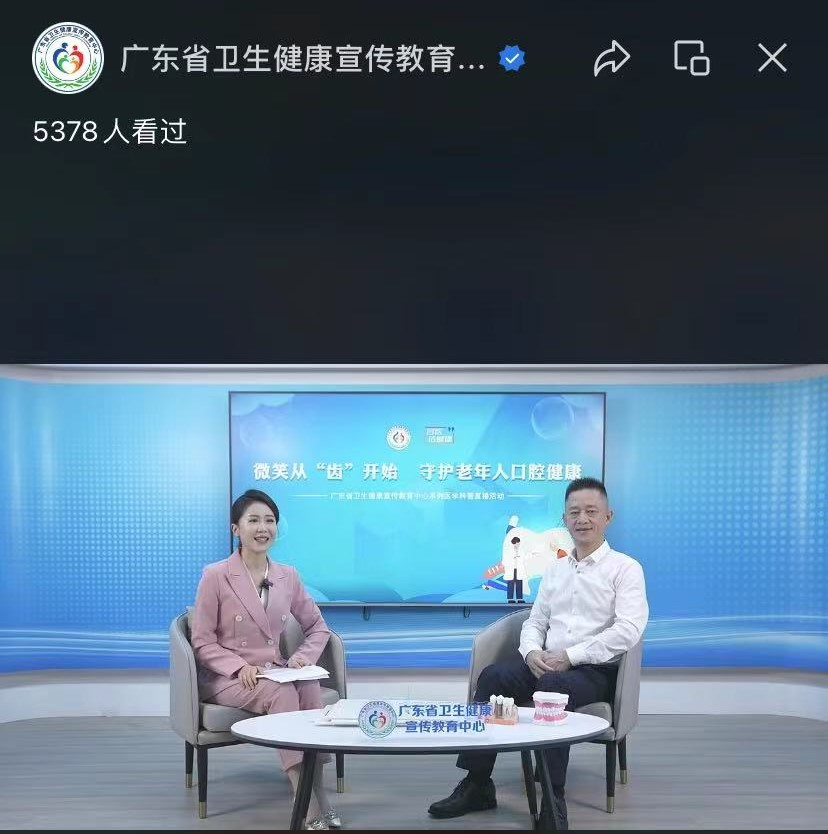Switch video to floating window mode

coord(691,58)
